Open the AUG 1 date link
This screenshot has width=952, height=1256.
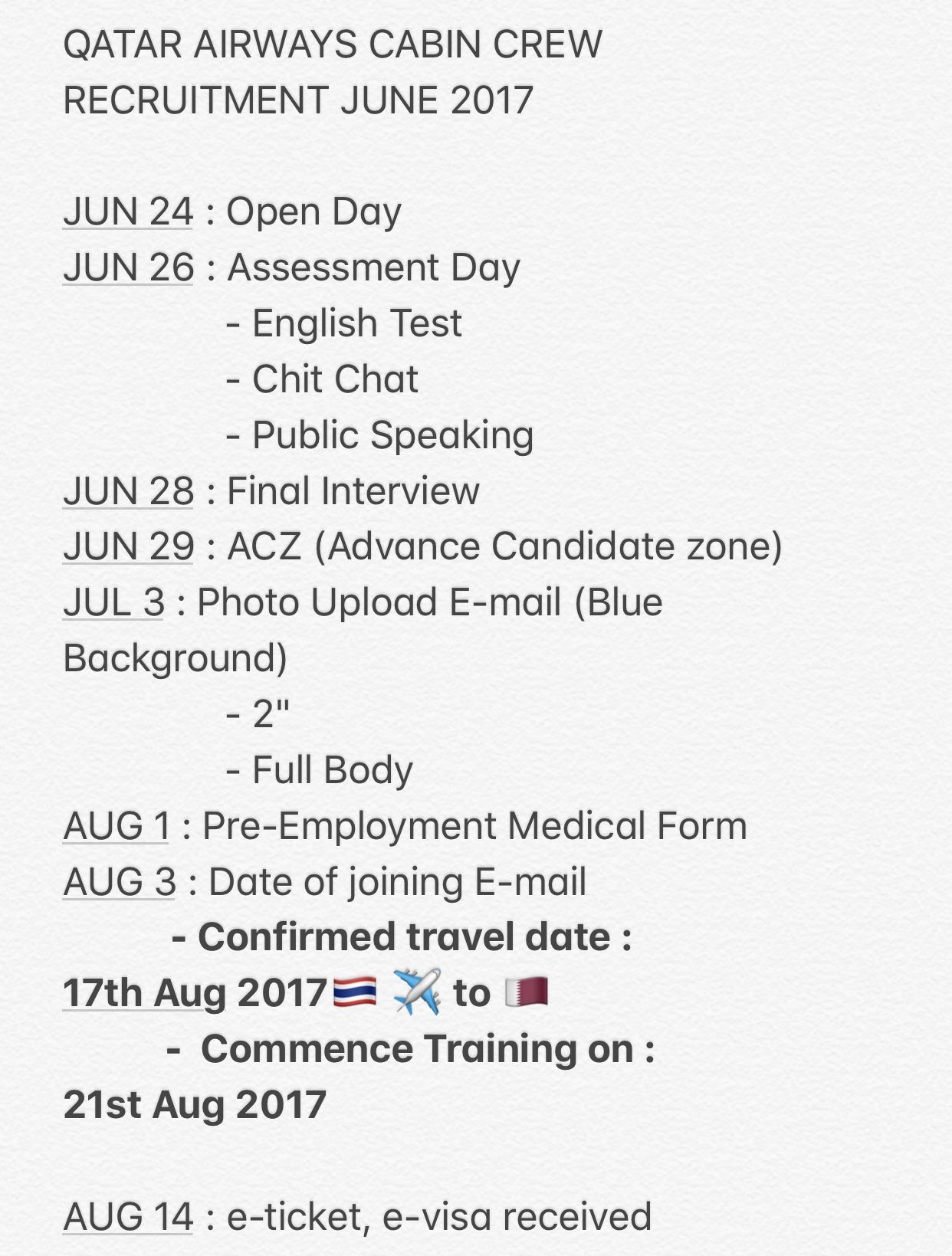[117, 826]
